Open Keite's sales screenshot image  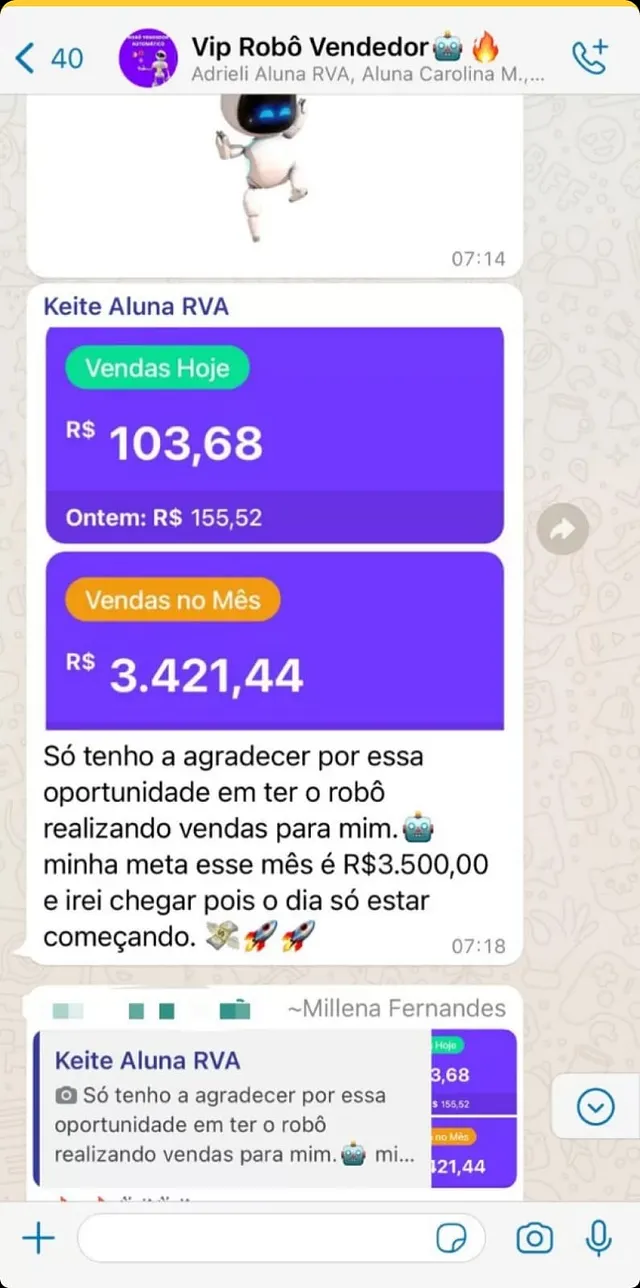coord(274,528)
